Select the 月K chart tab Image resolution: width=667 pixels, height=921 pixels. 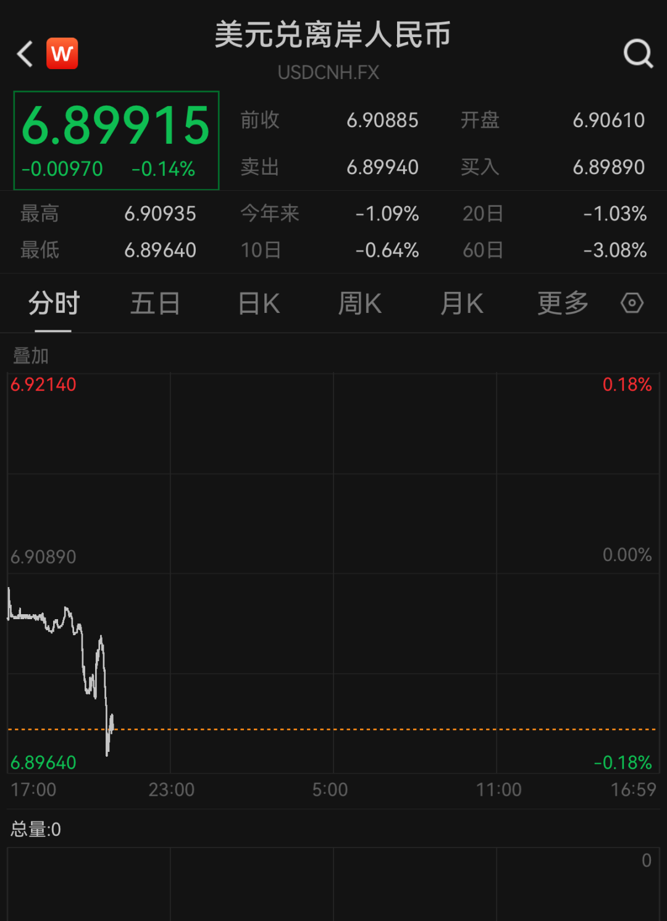(x=461, y=303)
